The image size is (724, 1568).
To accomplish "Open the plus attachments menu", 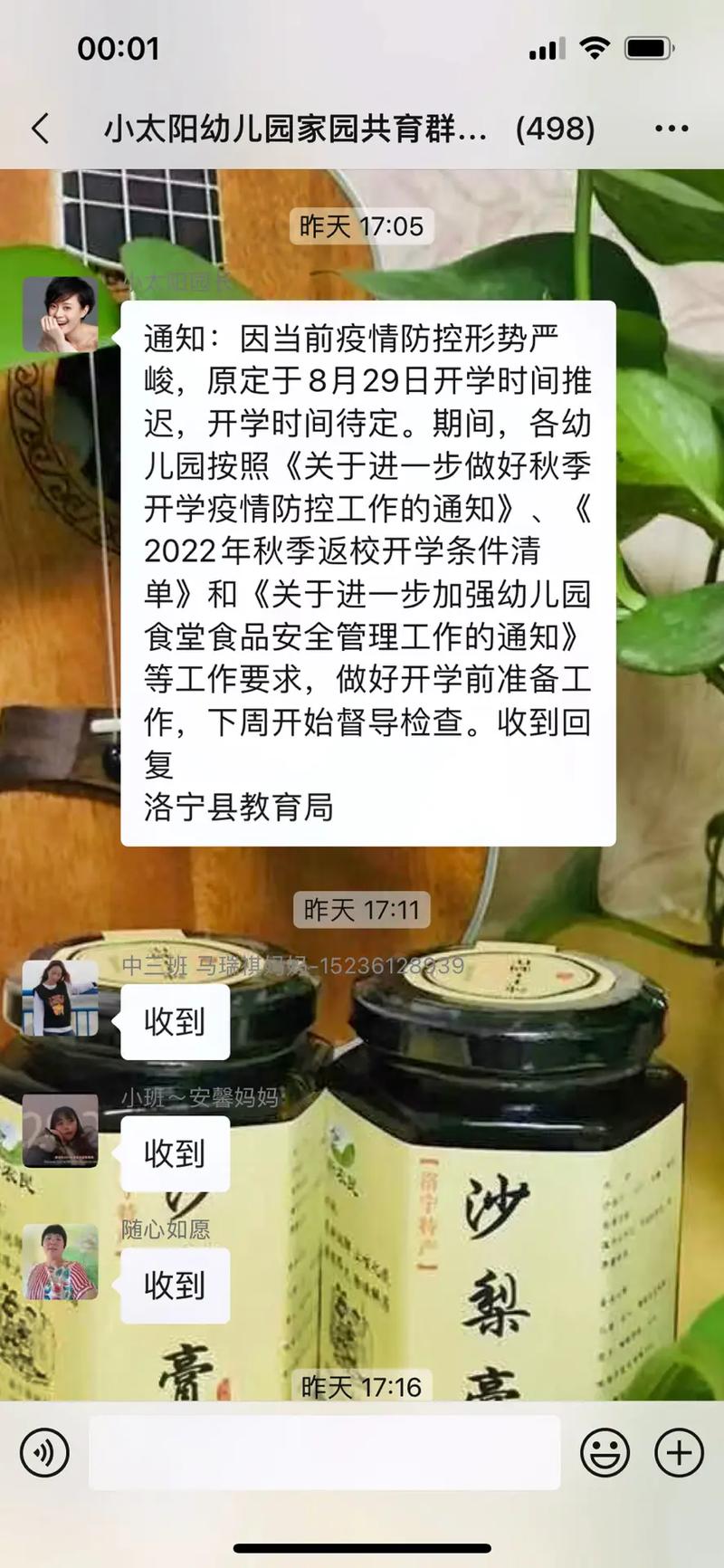I will click(x=679, y=1453).
